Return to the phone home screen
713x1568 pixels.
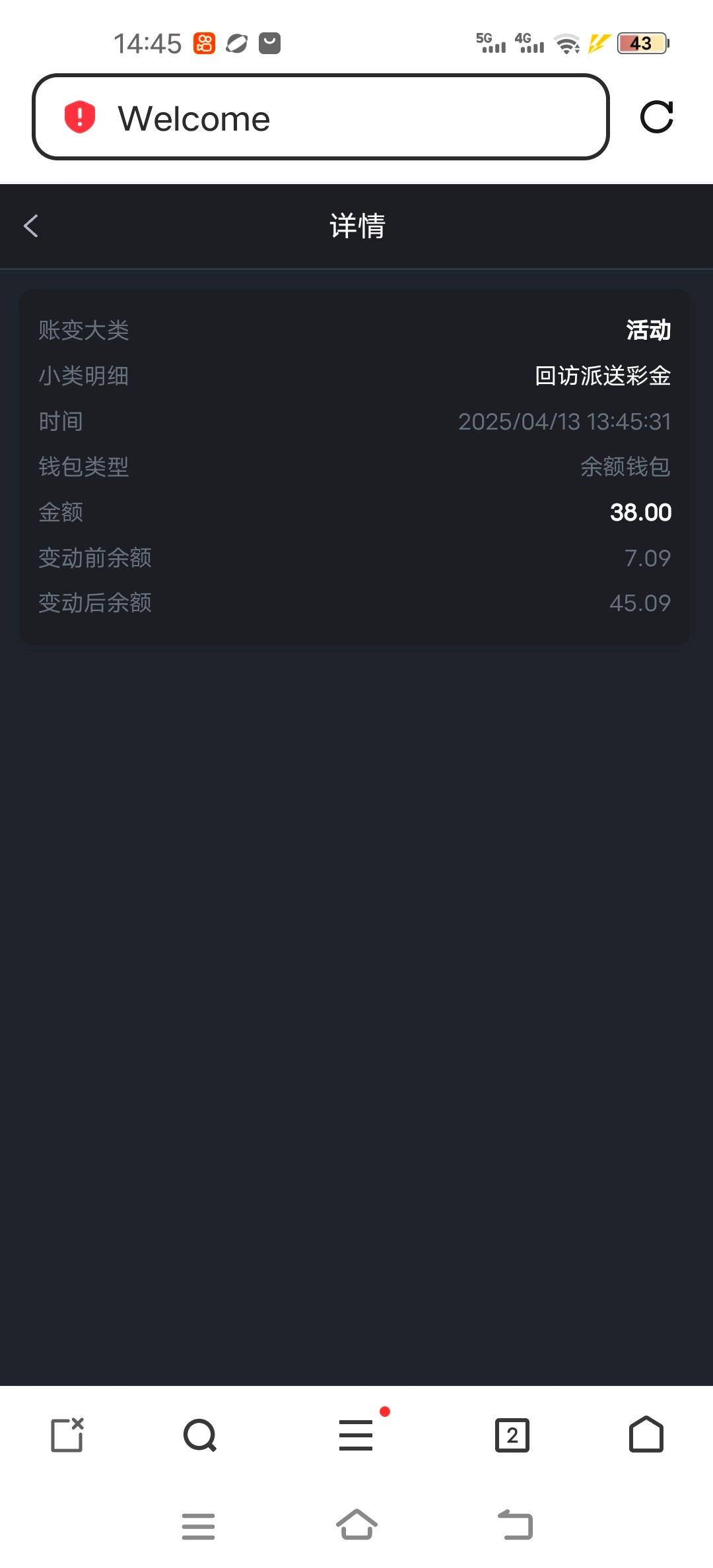(x=356, y=1524)
